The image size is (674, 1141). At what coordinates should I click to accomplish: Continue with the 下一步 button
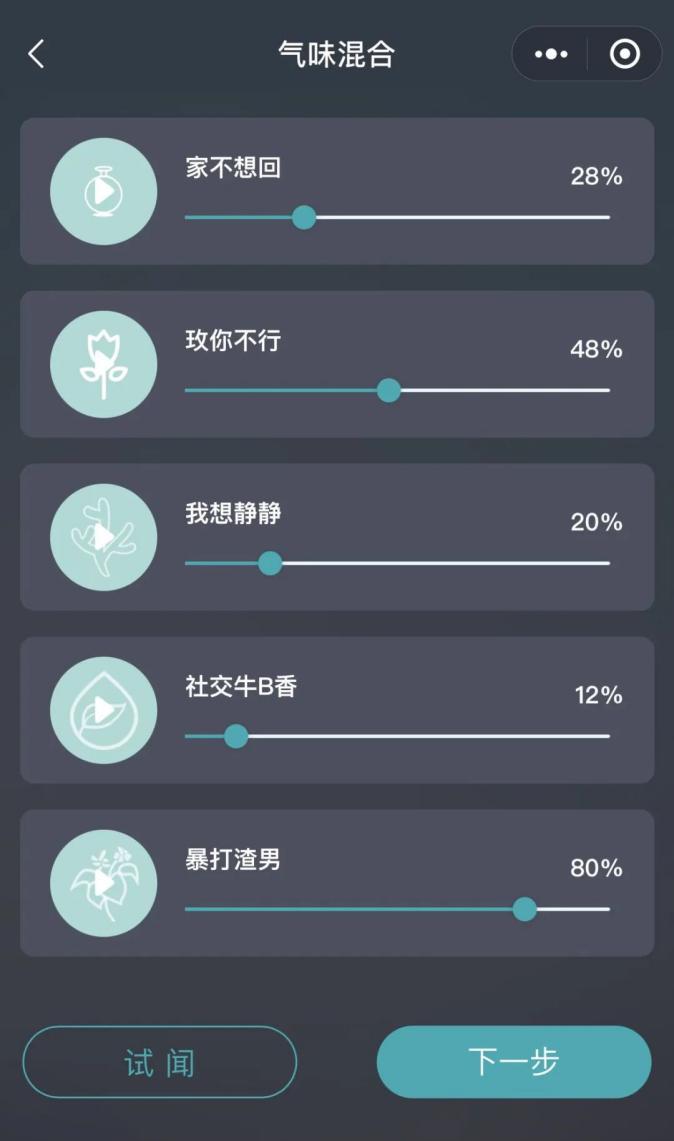[x=514, y=1062]
